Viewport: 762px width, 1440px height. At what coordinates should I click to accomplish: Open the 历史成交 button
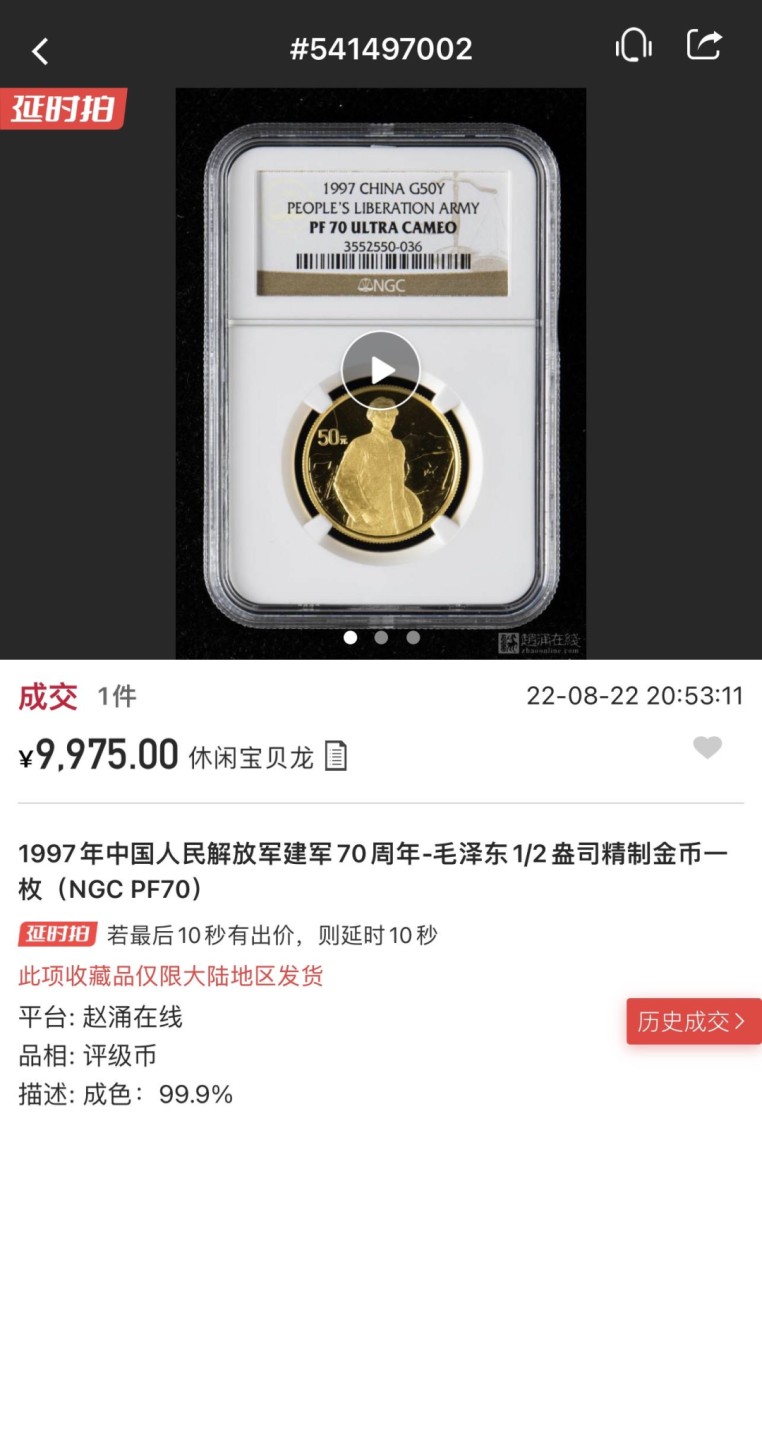692,1021
